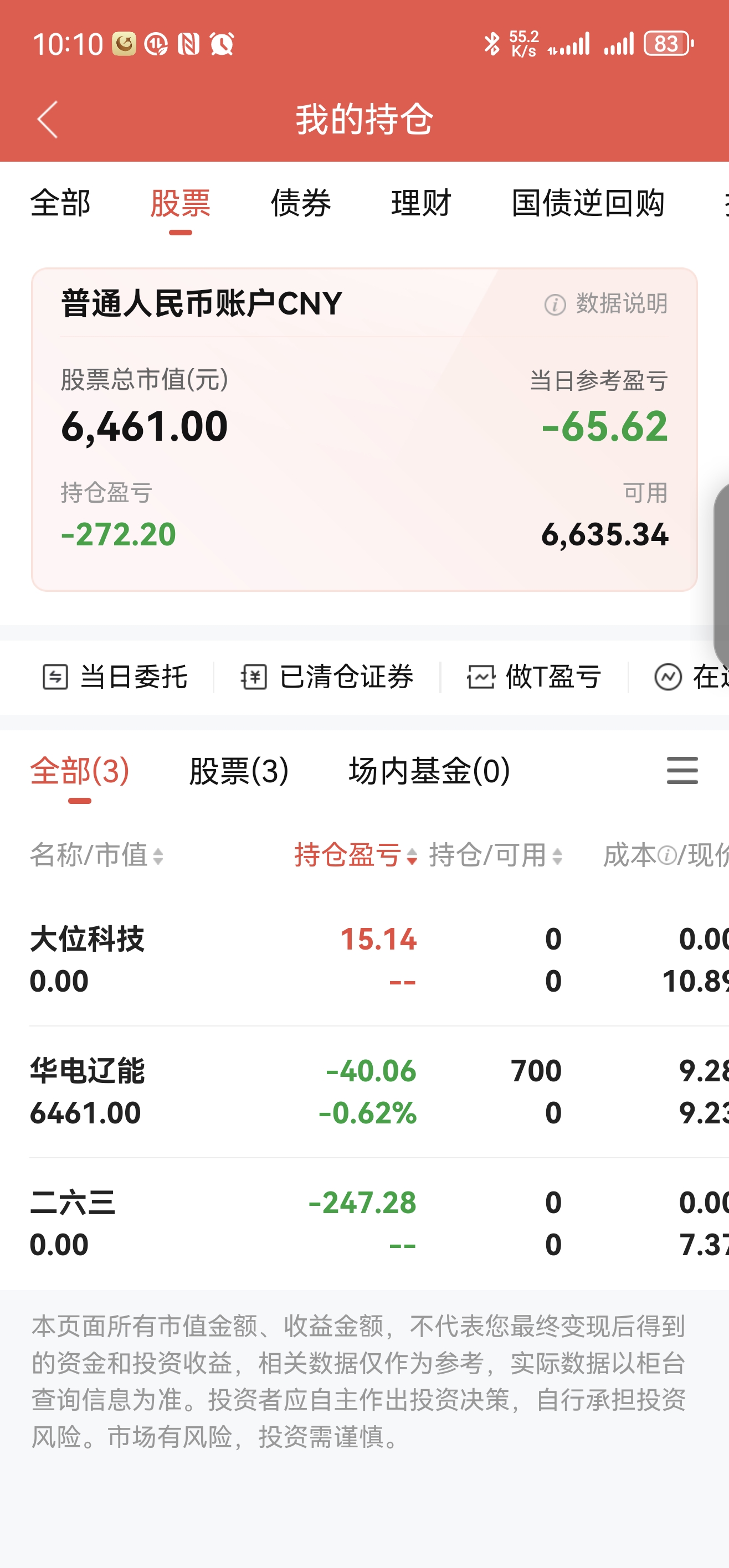View 已清仓证券 list

coord(327,677)
